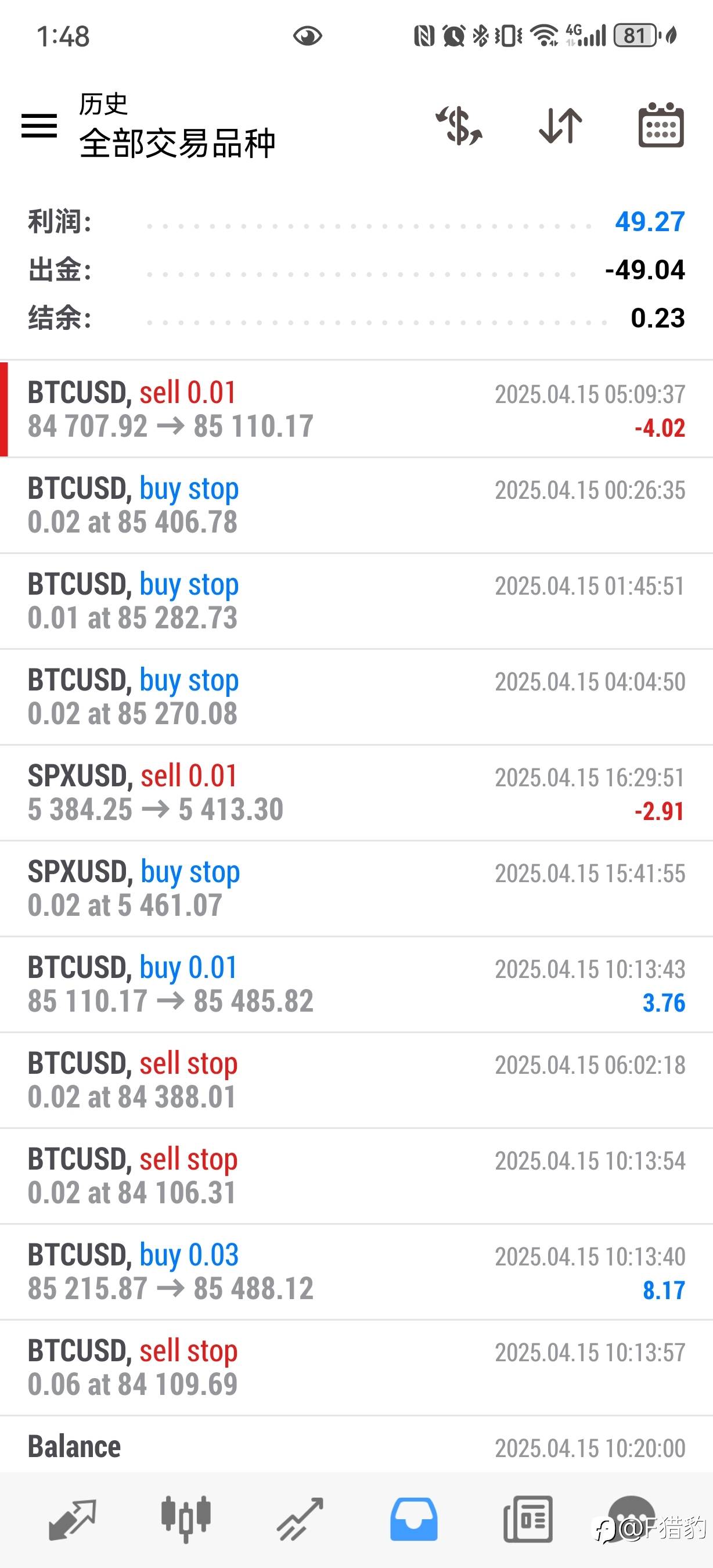The image size is (713, 1568).
Task: Expand the BTCUSD buy 0.01 deal with 3.76 profit
Action: tap(356, 984)
